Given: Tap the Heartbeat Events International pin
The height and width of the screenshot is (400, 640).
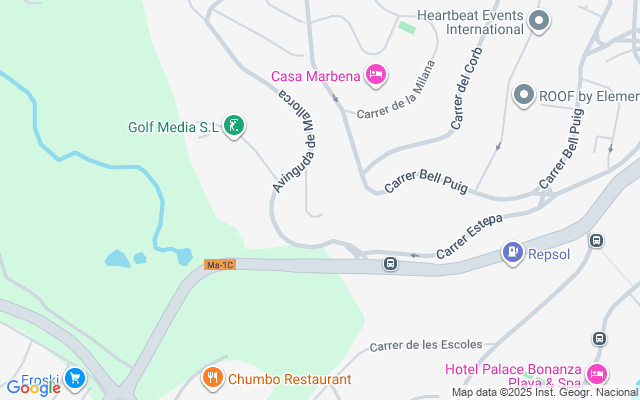Looking at the screenshot, I should click(x=539, y=21).
